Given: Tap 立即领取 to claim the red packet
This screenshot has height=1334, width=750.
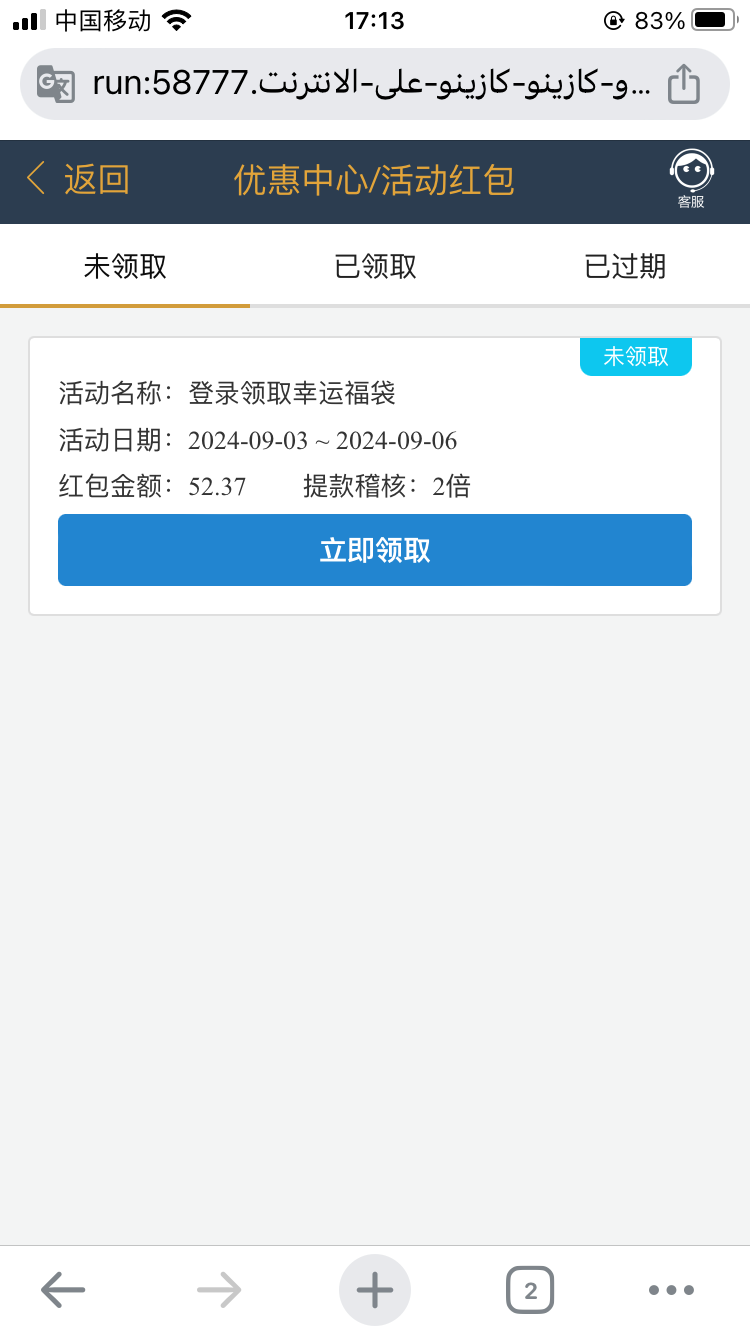Looking at the screenshot, I should [375, 550].
